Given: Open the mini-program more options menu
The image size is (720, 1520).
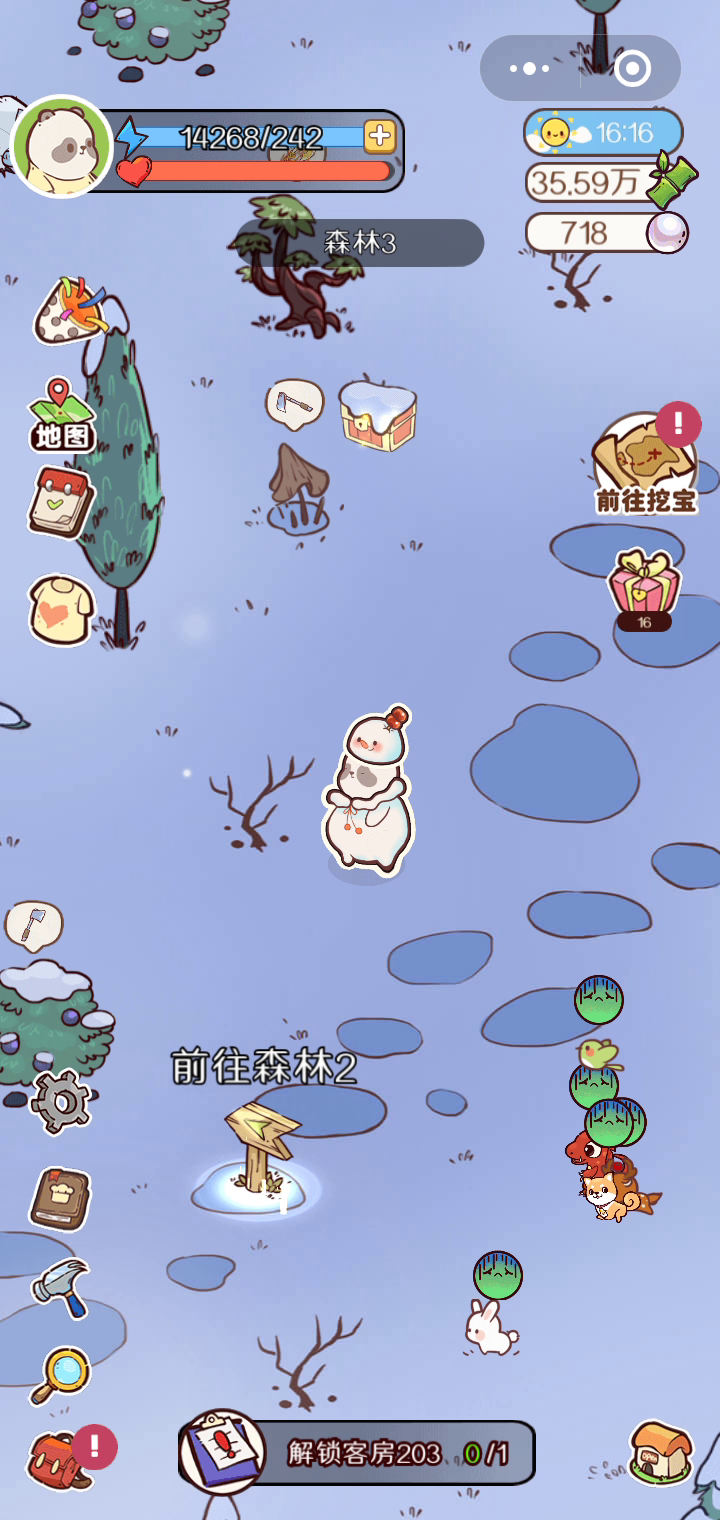Looking at the screenshot, I should tap(529, 68).
